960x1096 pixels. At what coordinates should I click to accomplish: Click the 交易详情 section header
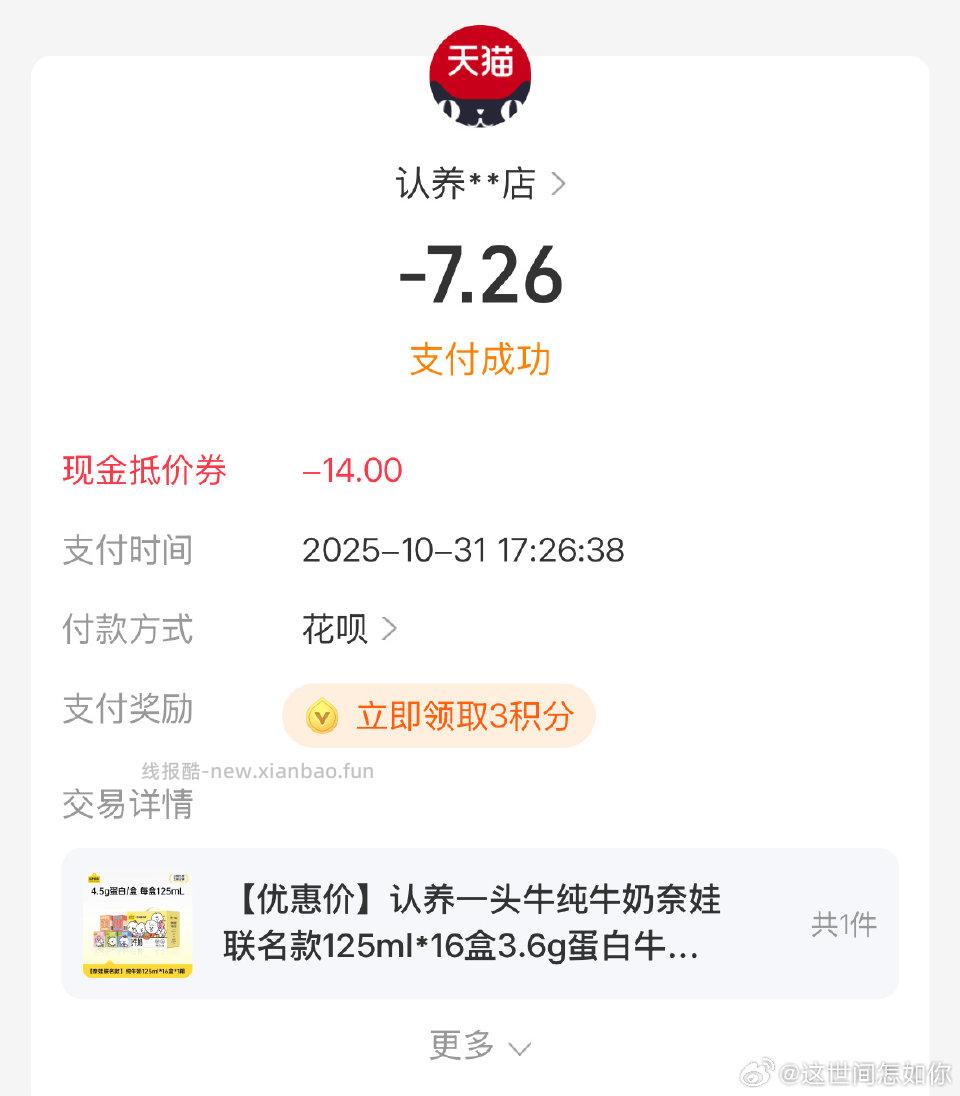(128, 805)
